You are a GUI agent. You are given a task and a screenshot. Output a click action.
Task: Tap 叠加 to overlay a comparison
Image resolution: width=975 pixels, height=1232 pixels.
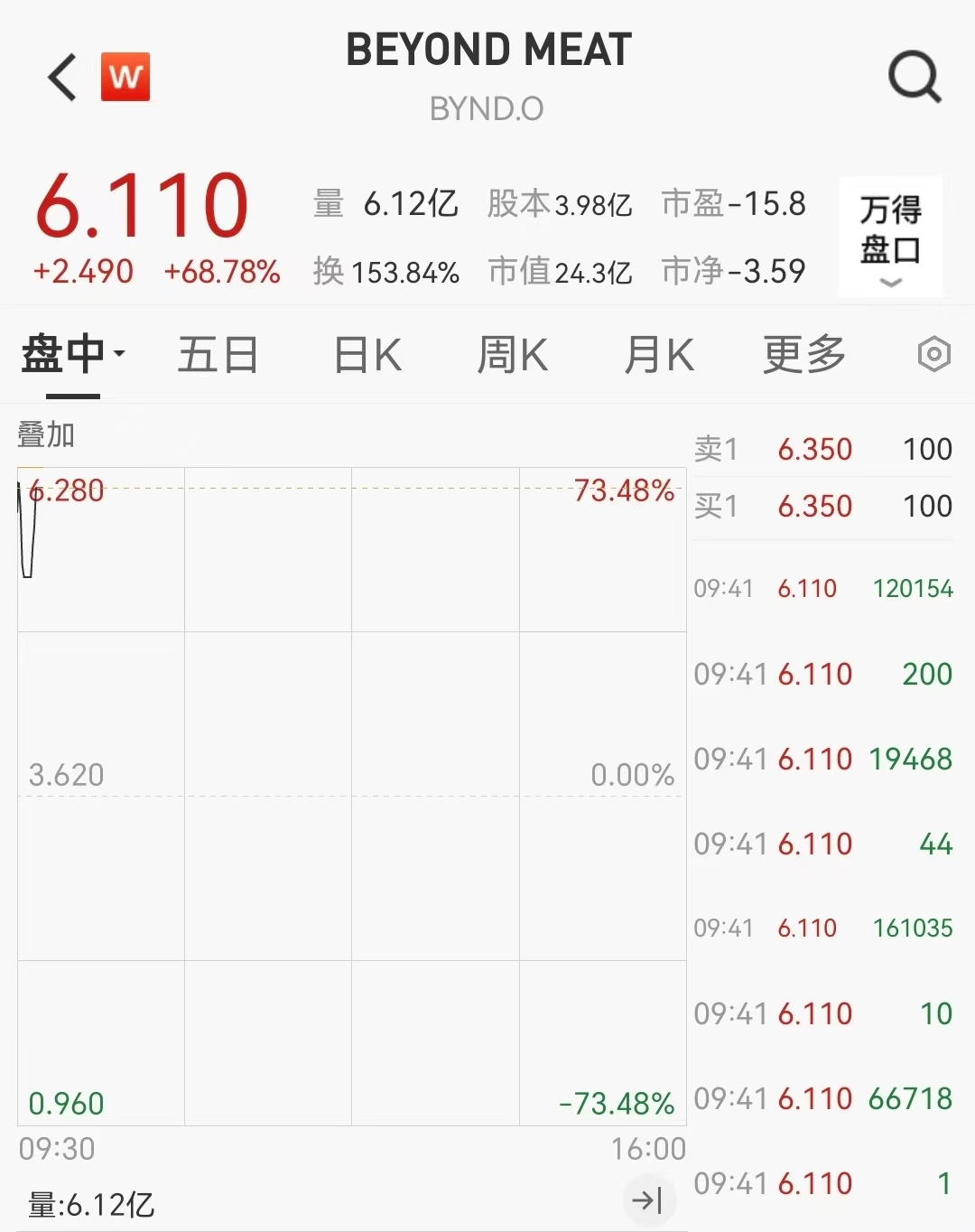46,435
